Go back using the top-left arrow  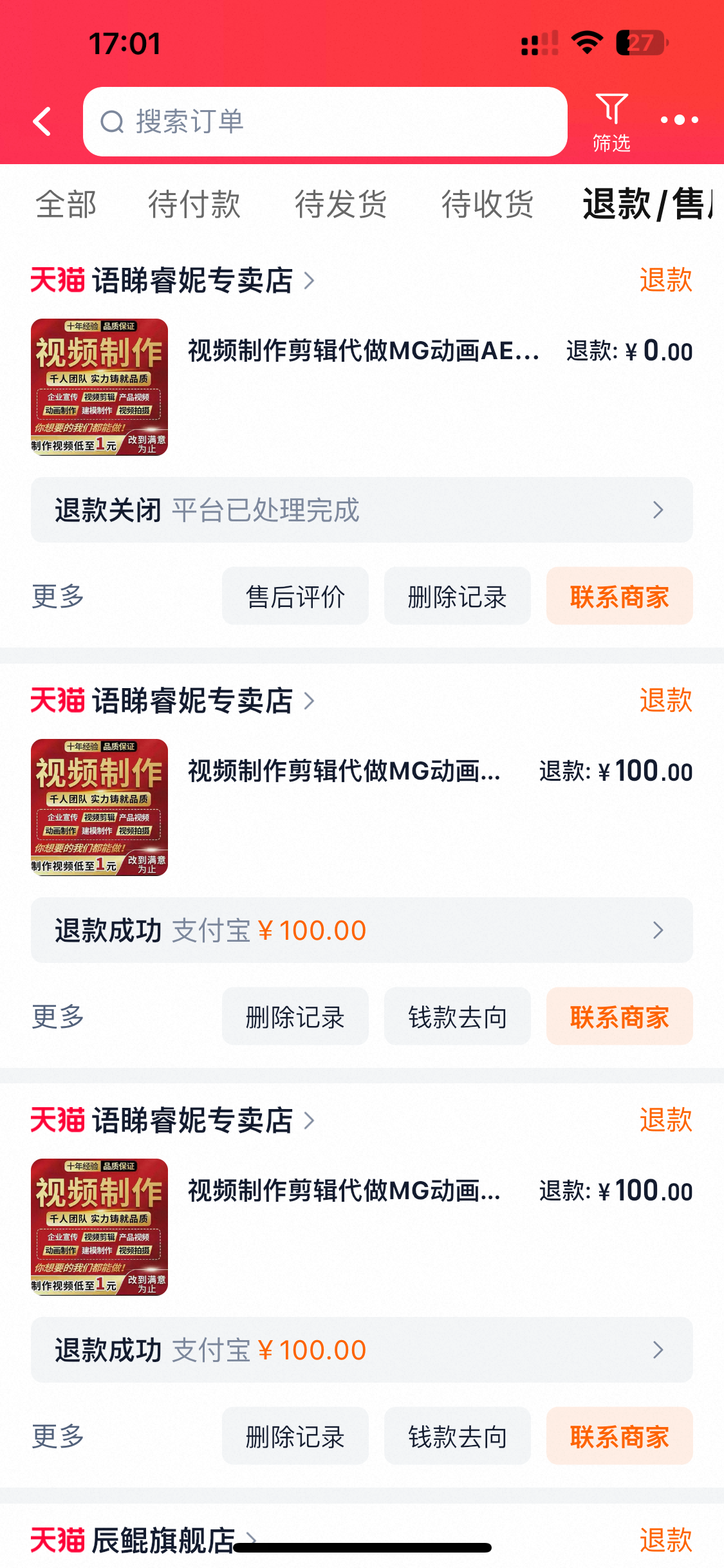pyautogui.click(x=42, y=122)
